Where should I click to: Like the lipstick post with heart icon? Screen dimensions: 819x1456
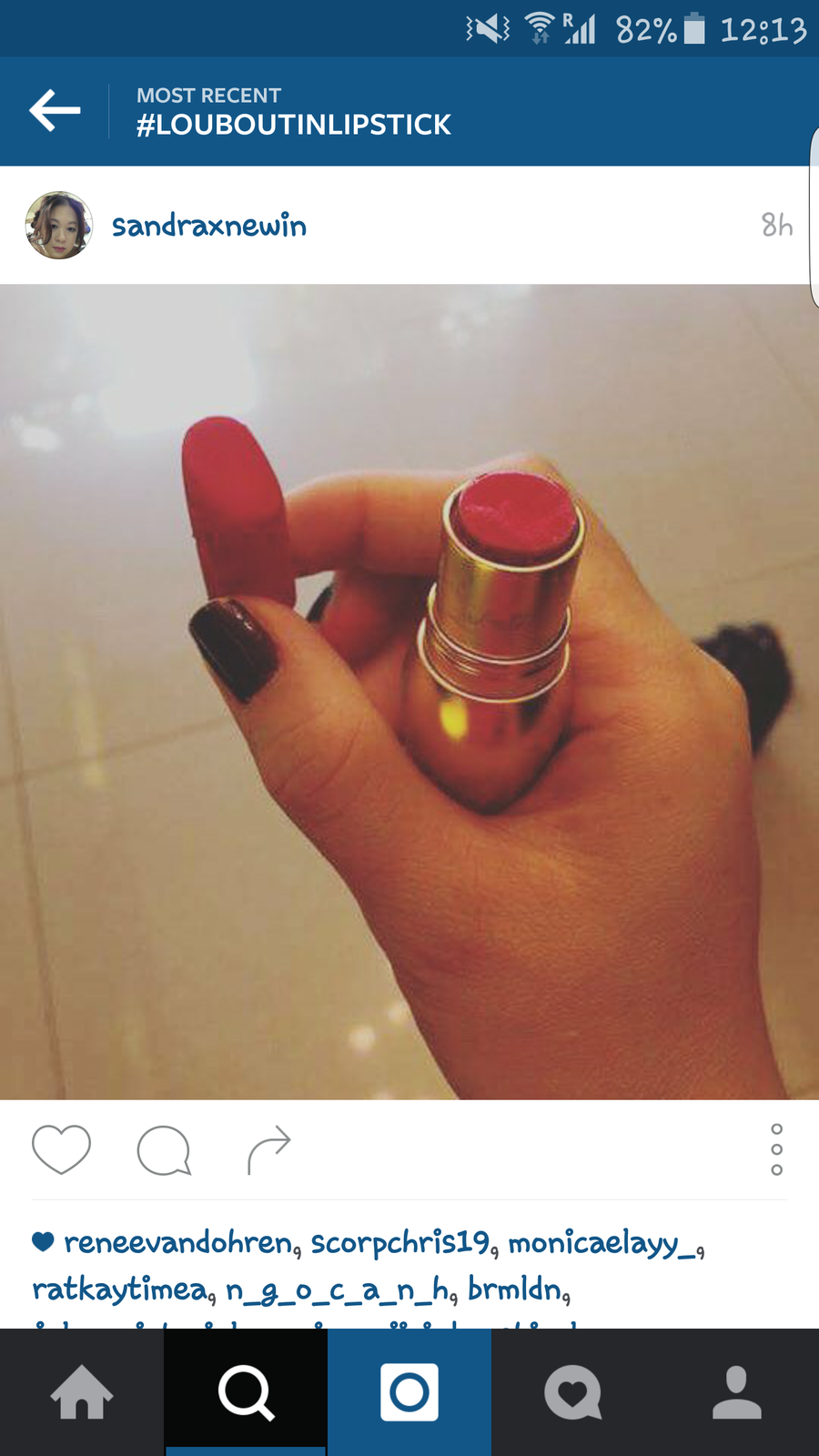pyautogui.click(x=61, y=1149)
